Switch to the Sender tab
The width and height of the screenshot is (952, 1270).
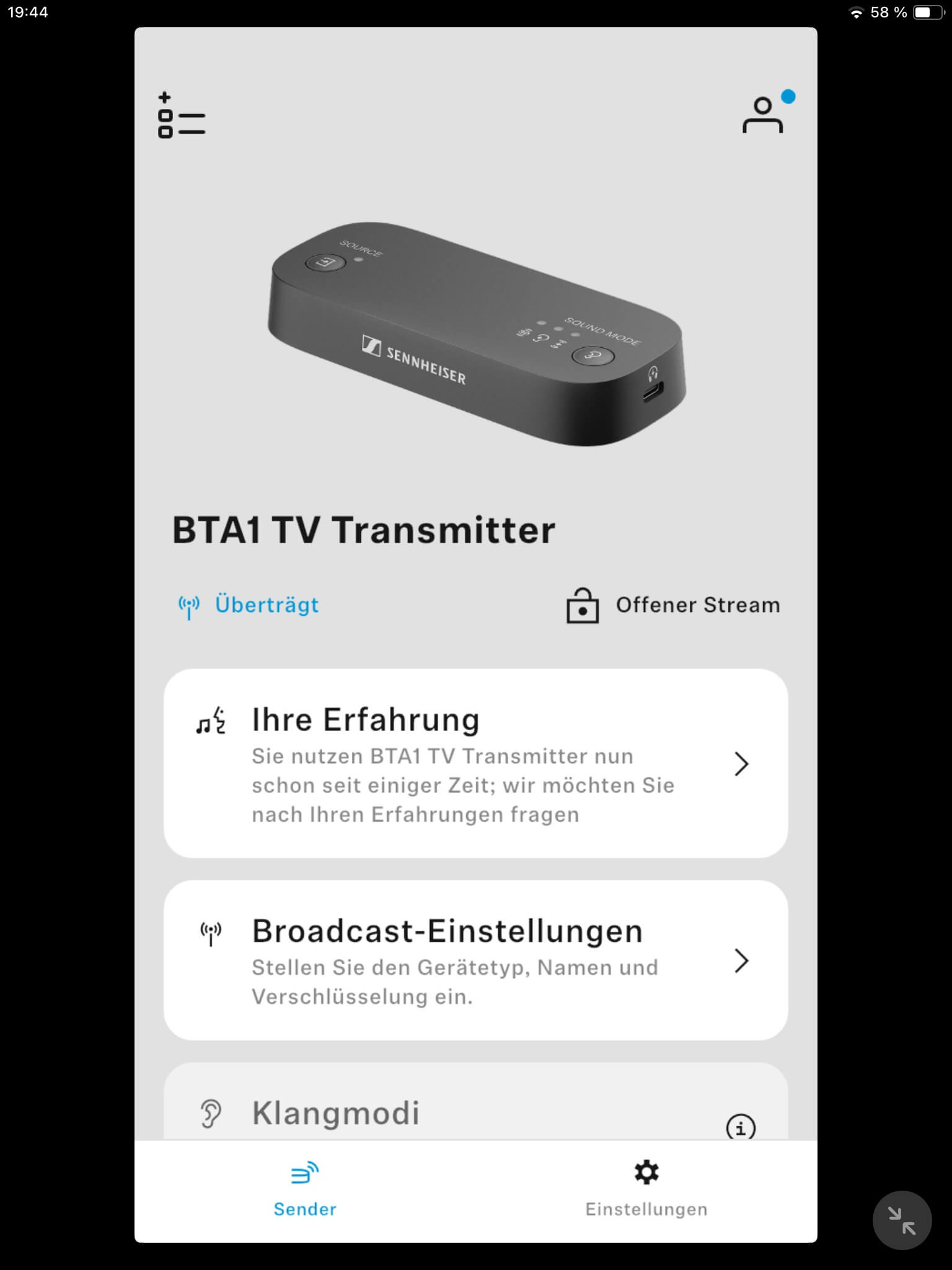(305, 1191)
